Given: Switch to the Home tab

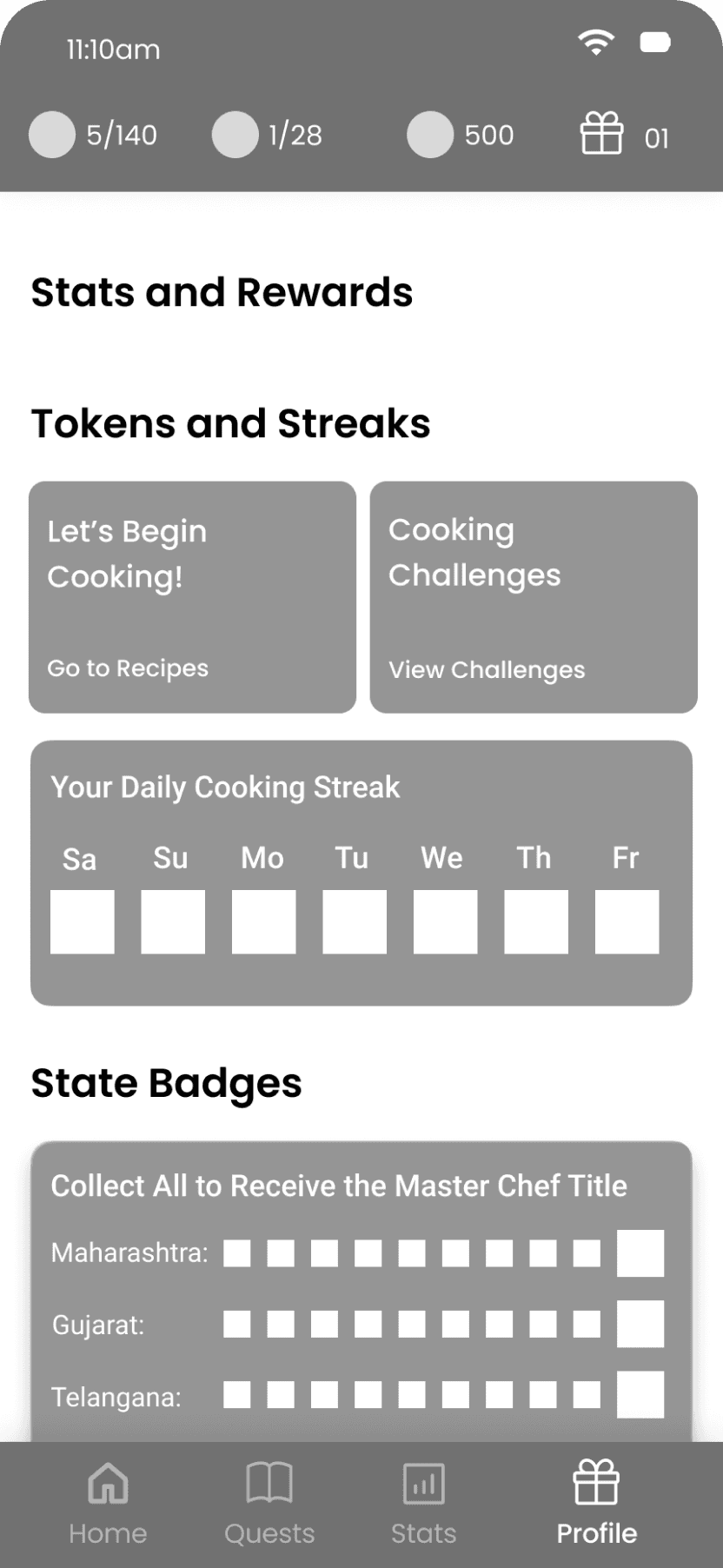Looking at the screenshot, I should pos(108,1503).
